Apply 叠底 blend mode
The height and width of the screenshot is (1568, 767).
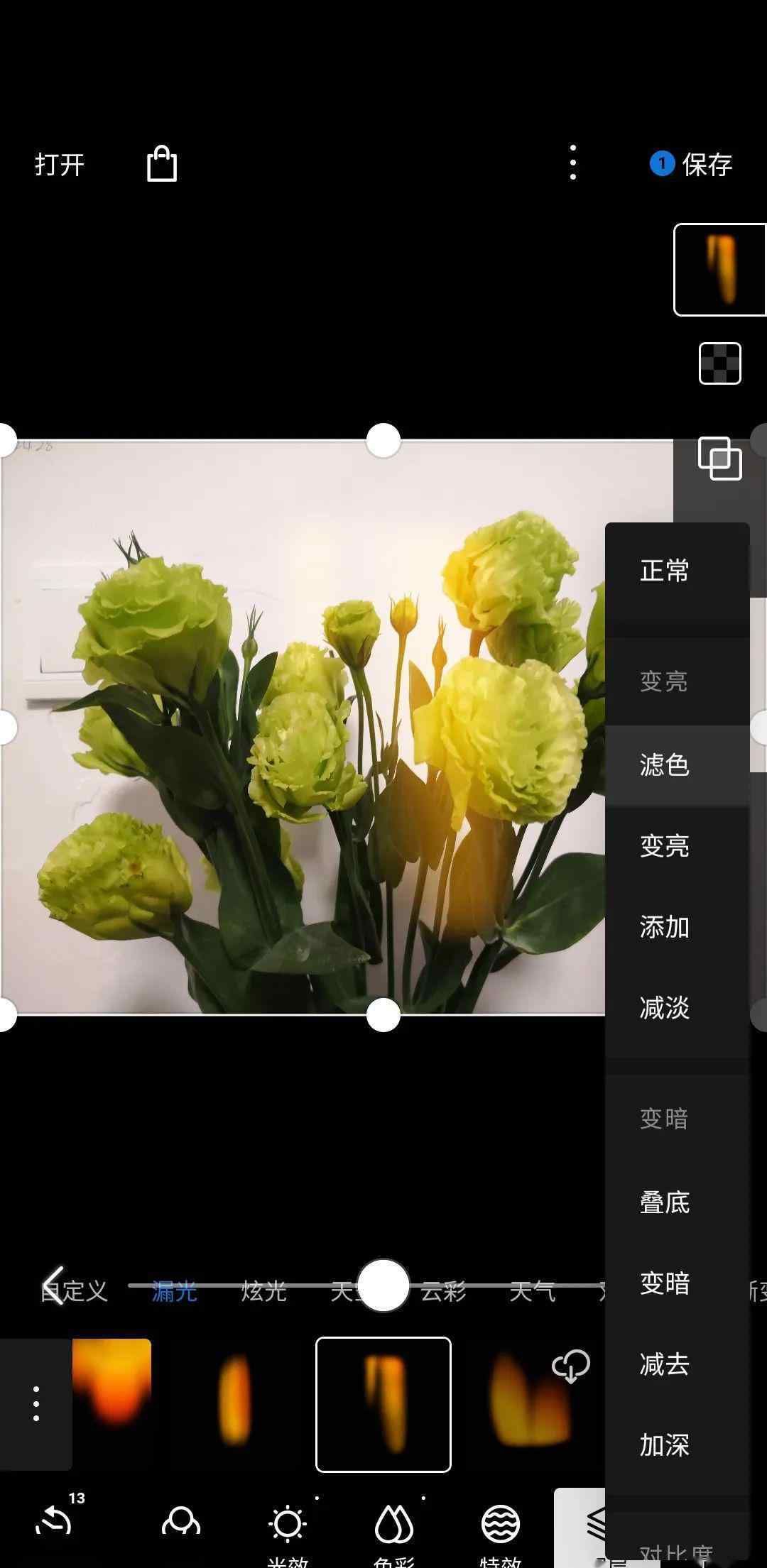665,1202
